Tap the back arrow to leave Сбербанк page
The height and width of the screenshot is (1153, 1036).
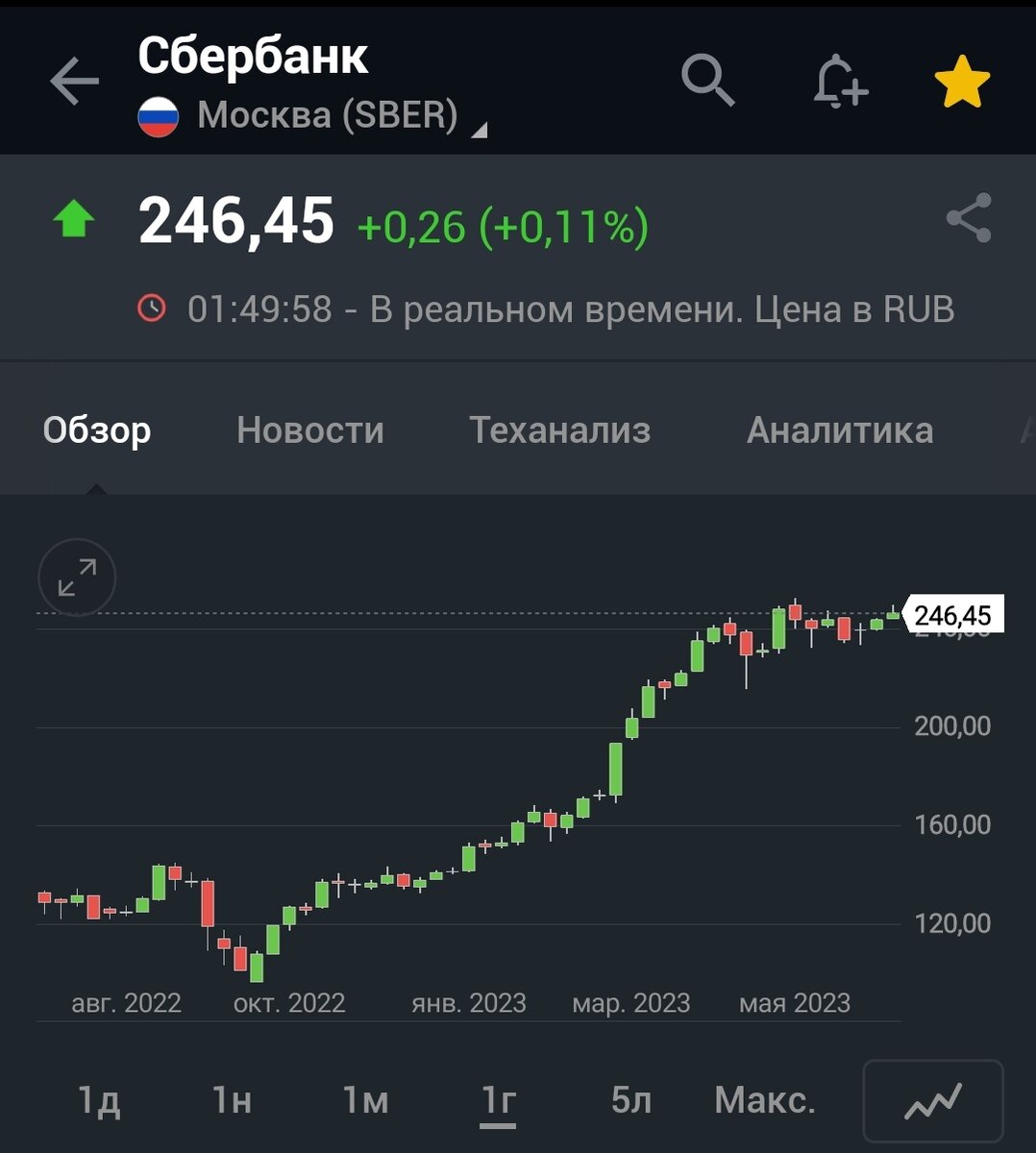pos(73,81)
